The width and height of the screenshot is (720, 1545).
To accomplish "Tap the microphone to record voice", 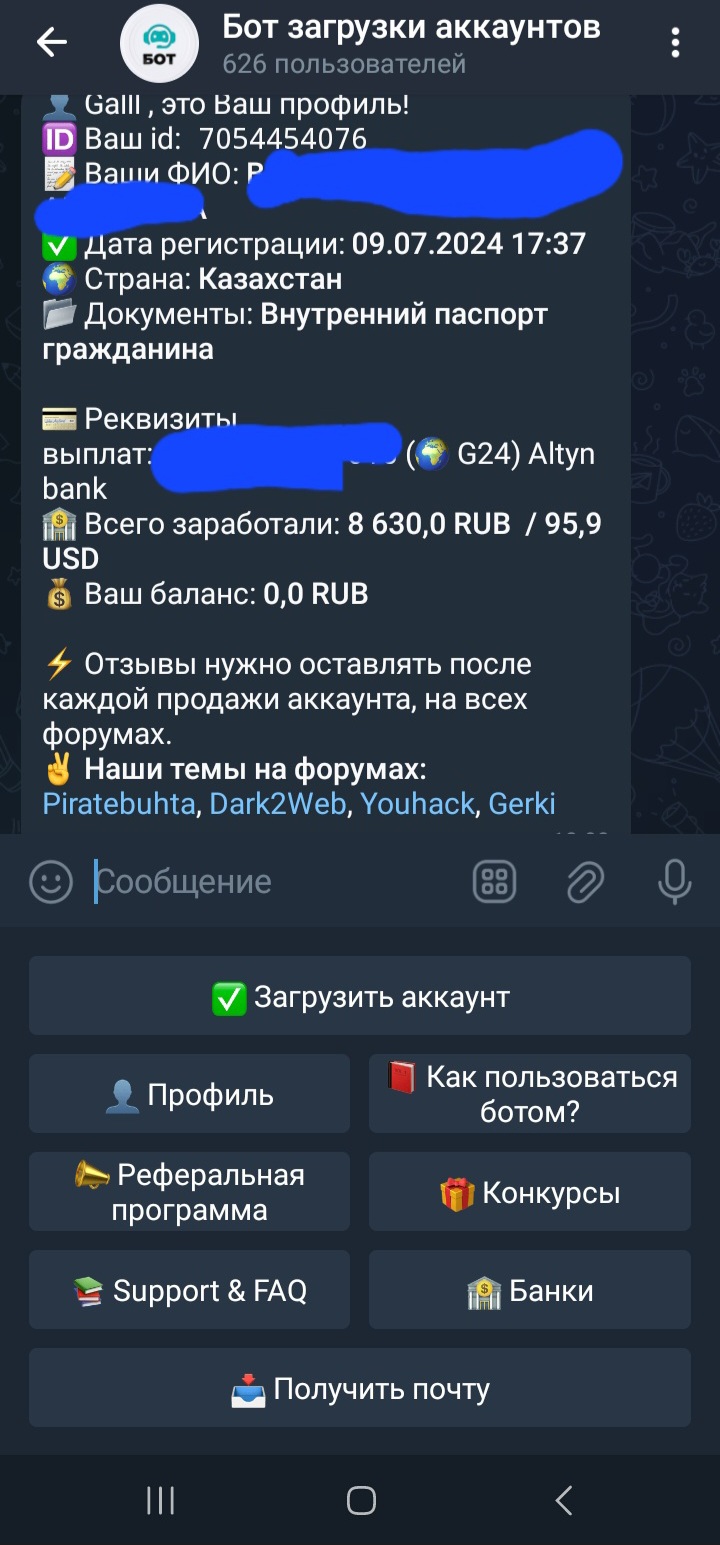I will coord(675,882).
